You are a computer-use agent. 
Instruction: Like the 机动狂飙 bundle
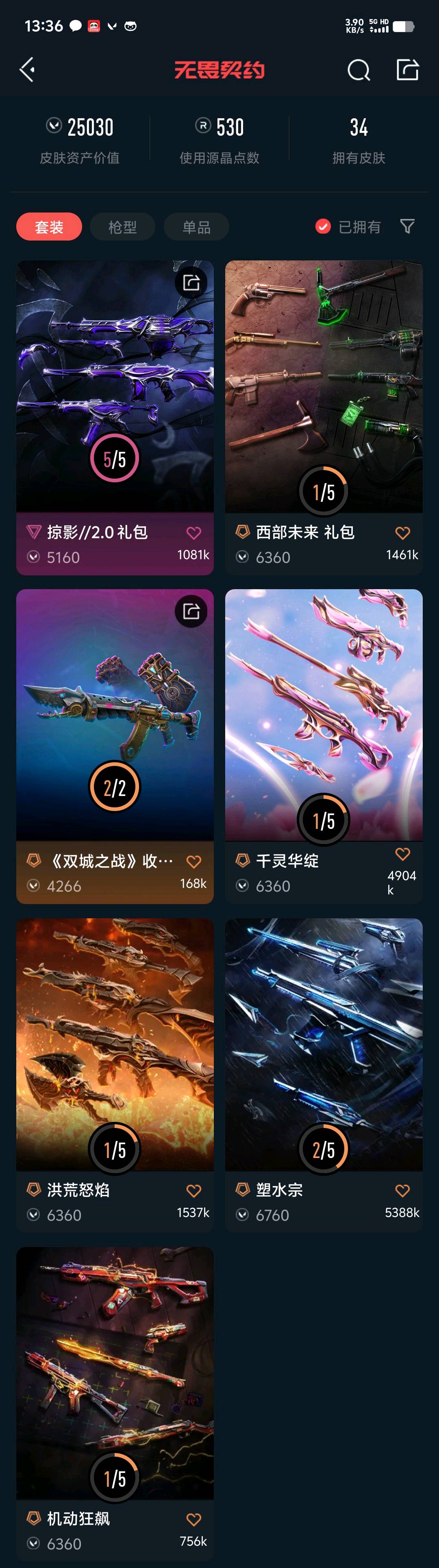[193, 1519]
